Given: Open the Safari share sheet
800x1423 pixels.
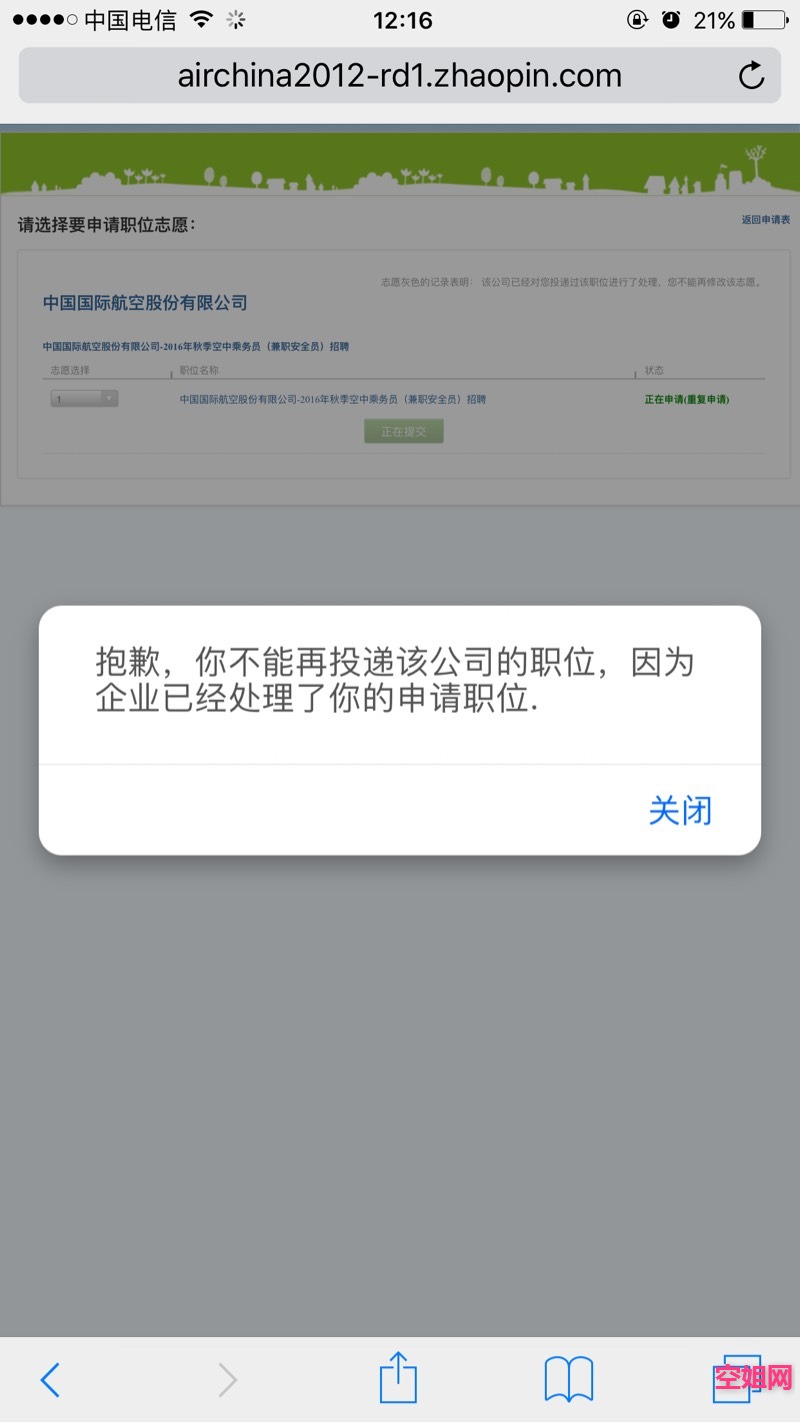Looking at the screenshot, I should tap(398, 1379).
